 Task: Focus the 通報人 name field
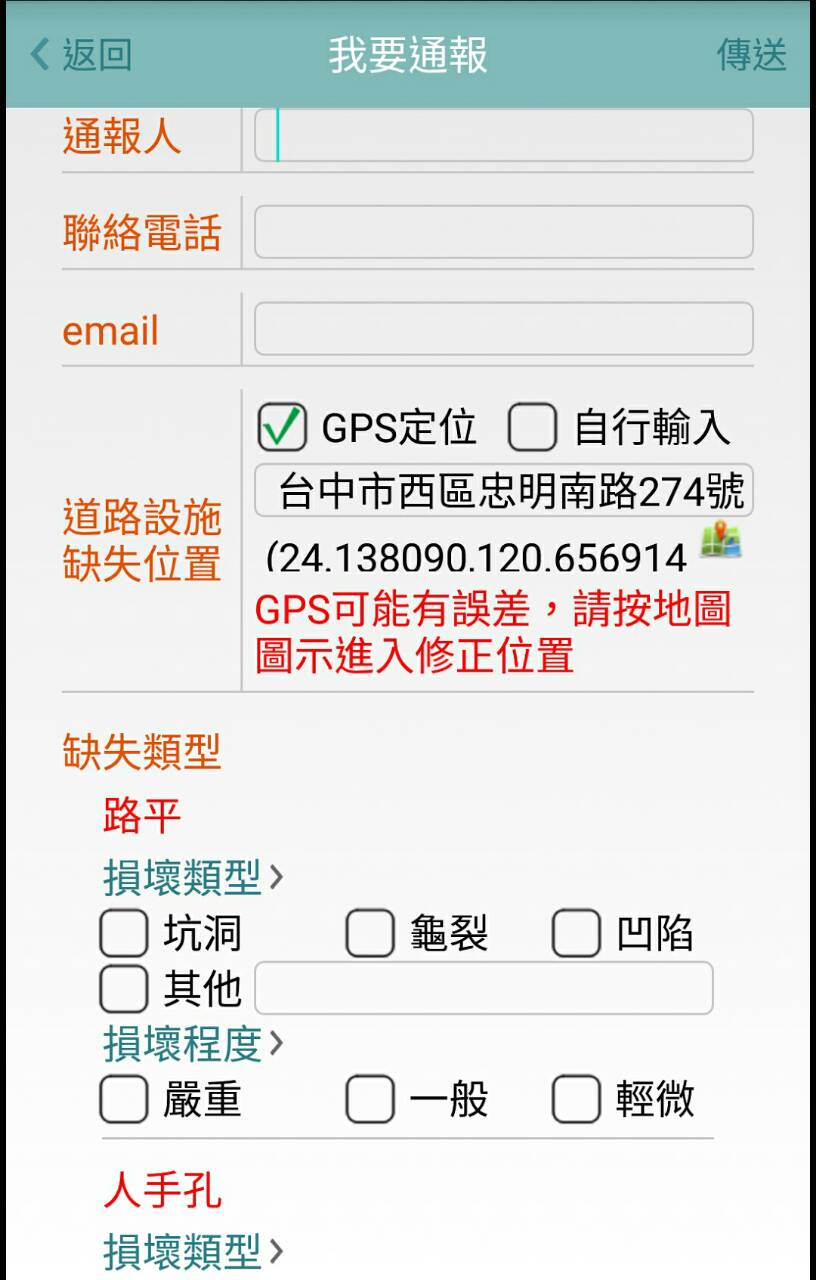[503, 135]
